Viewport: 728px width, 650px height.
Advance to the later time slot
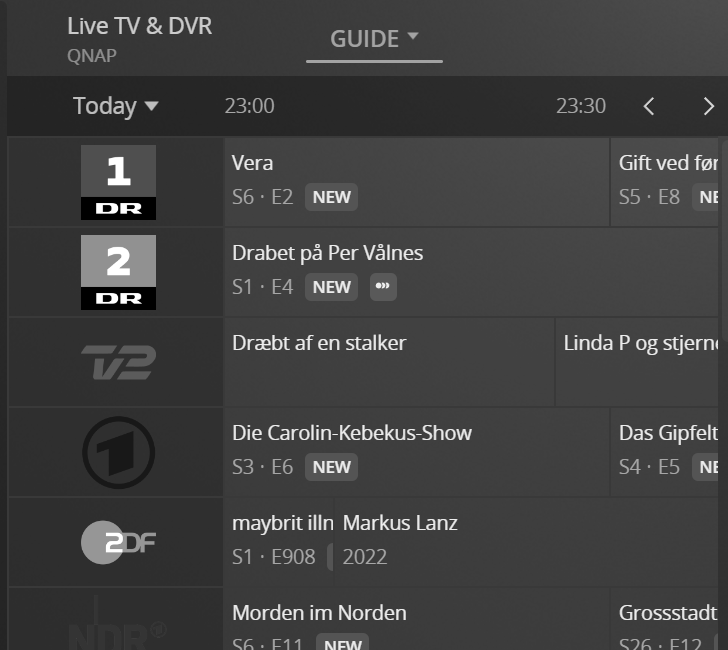pyautogui.click(x=709, y=106)
